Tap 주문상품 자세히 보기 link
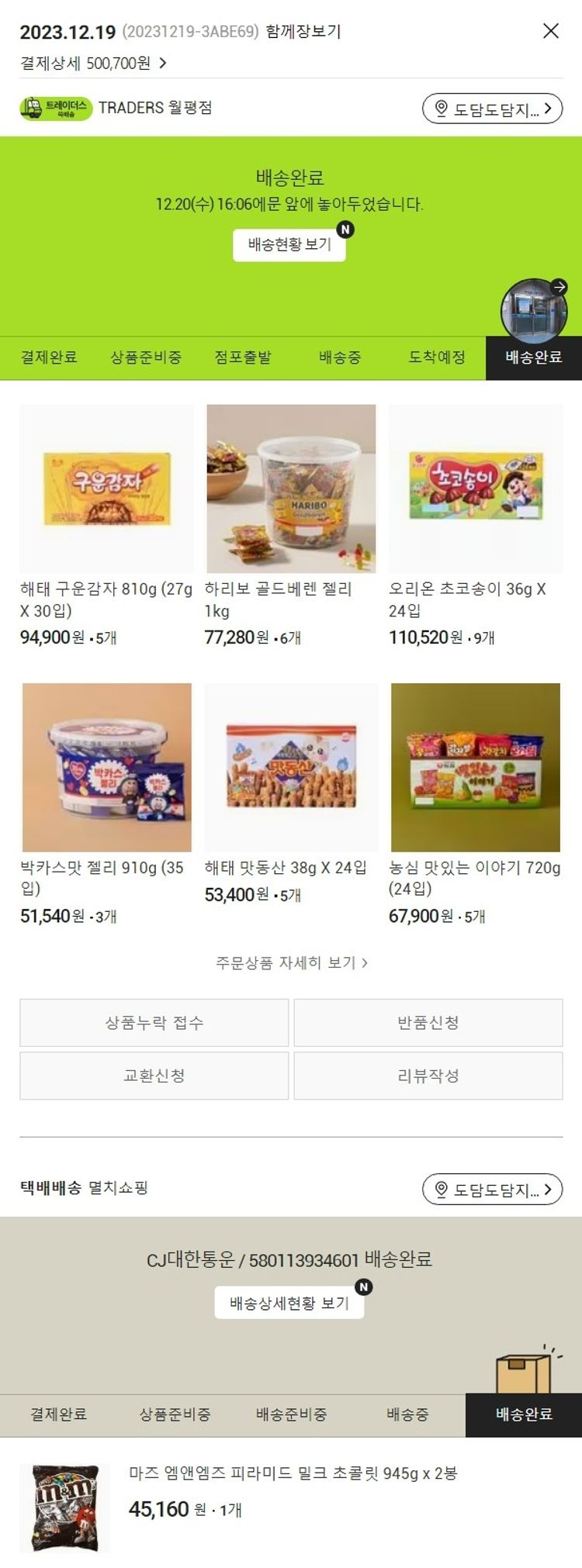Image resolution: width=582 pixels, height=1568 pixels. (291, 962)
